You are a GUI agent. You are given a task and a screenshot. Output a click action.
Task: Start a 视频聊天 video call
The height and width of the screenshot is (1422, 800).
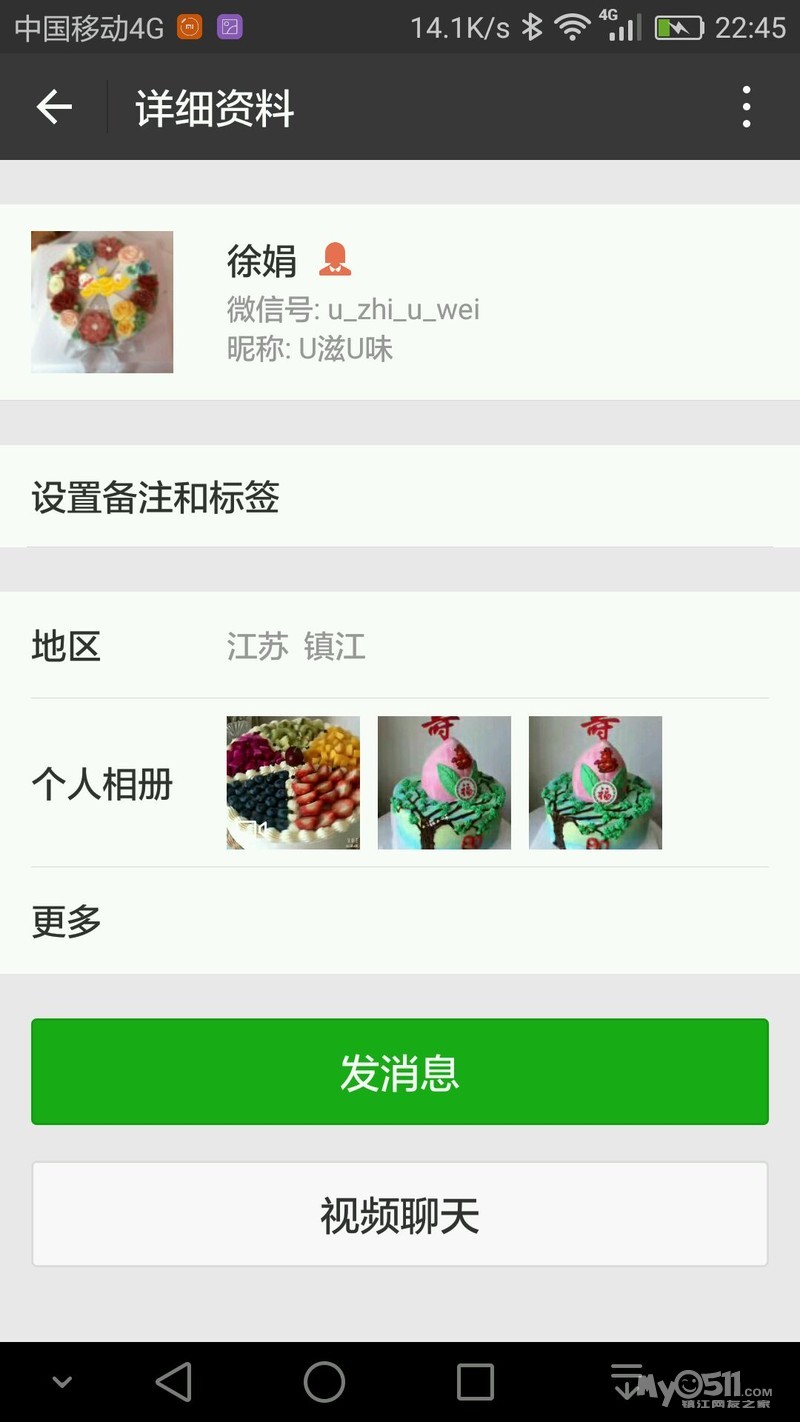pos(400,1215)
